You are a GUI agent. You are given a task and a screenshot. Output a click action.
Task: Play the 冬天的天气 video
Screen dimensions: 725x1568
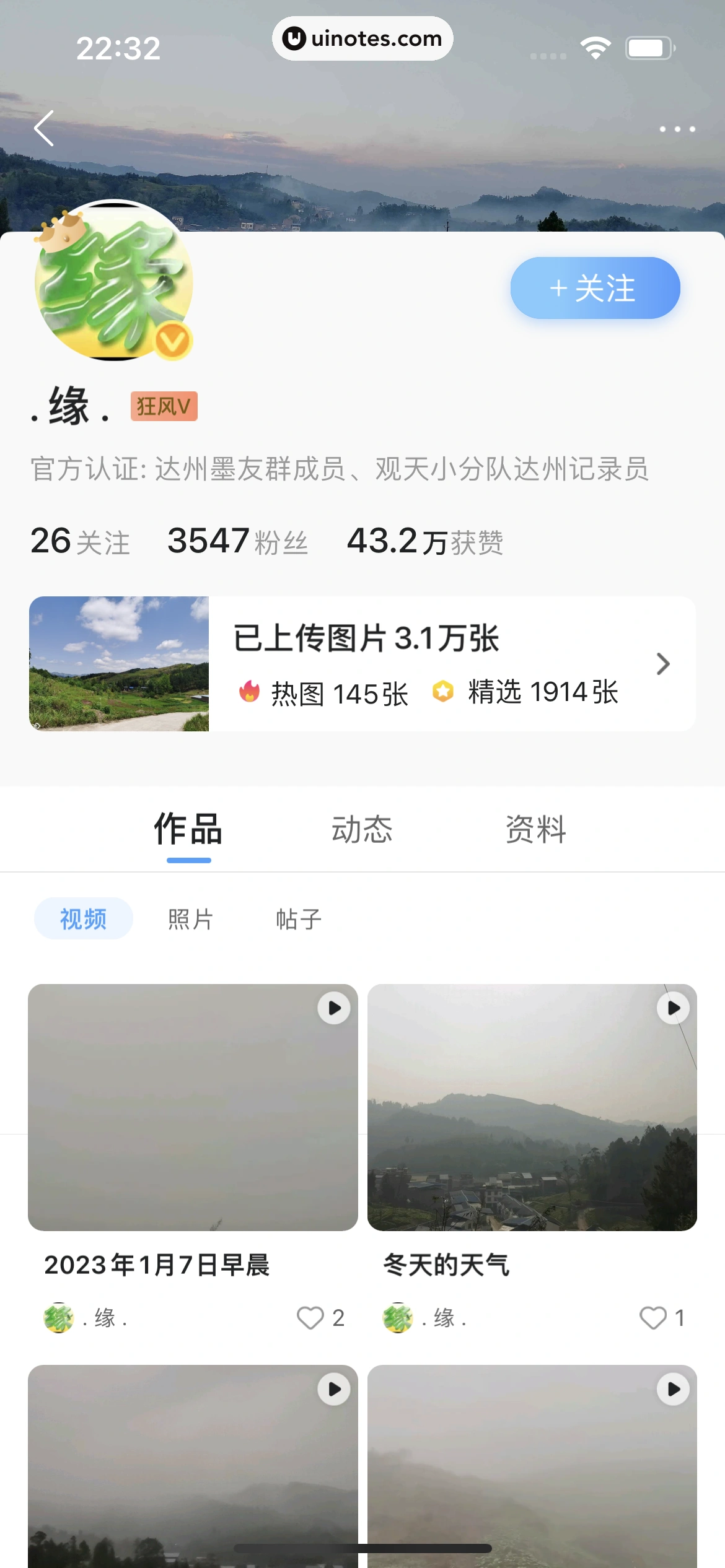[x=672, y=1008]
